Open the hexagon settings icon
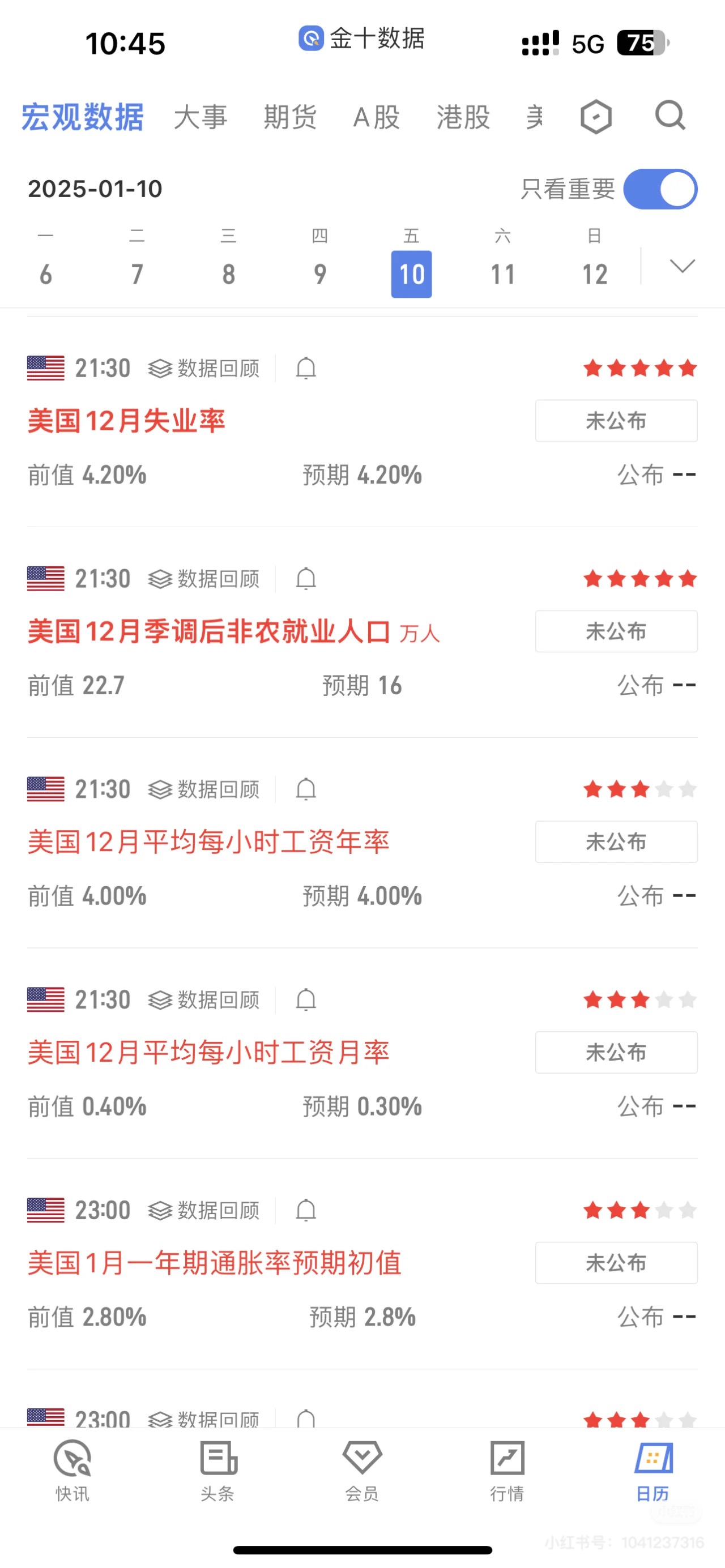The width and height of the screenshot is (725, 1568). tap(596, 116)
